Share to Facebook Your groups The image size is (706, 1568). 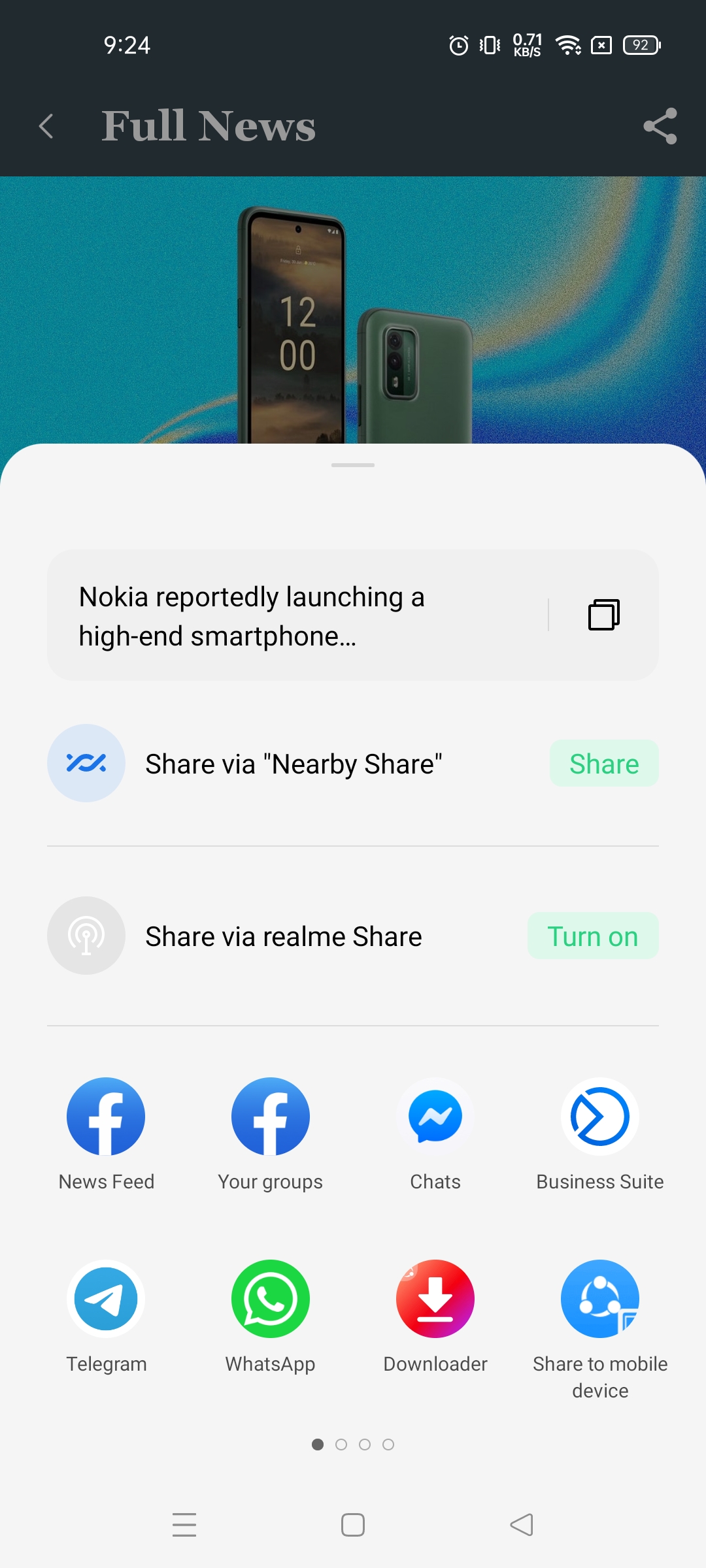click(x=271, y=1135)
